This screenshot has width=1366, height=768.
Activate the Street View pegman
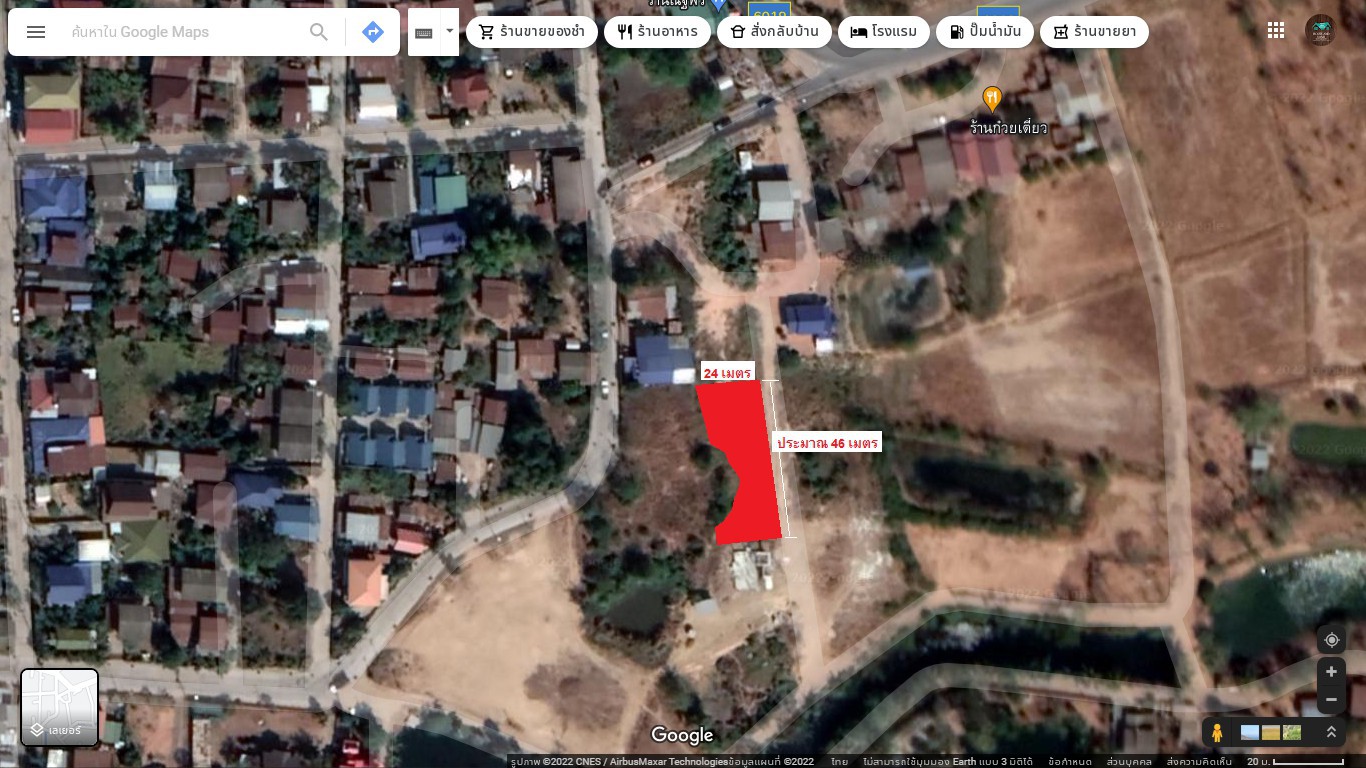[x=1217, y=732]
